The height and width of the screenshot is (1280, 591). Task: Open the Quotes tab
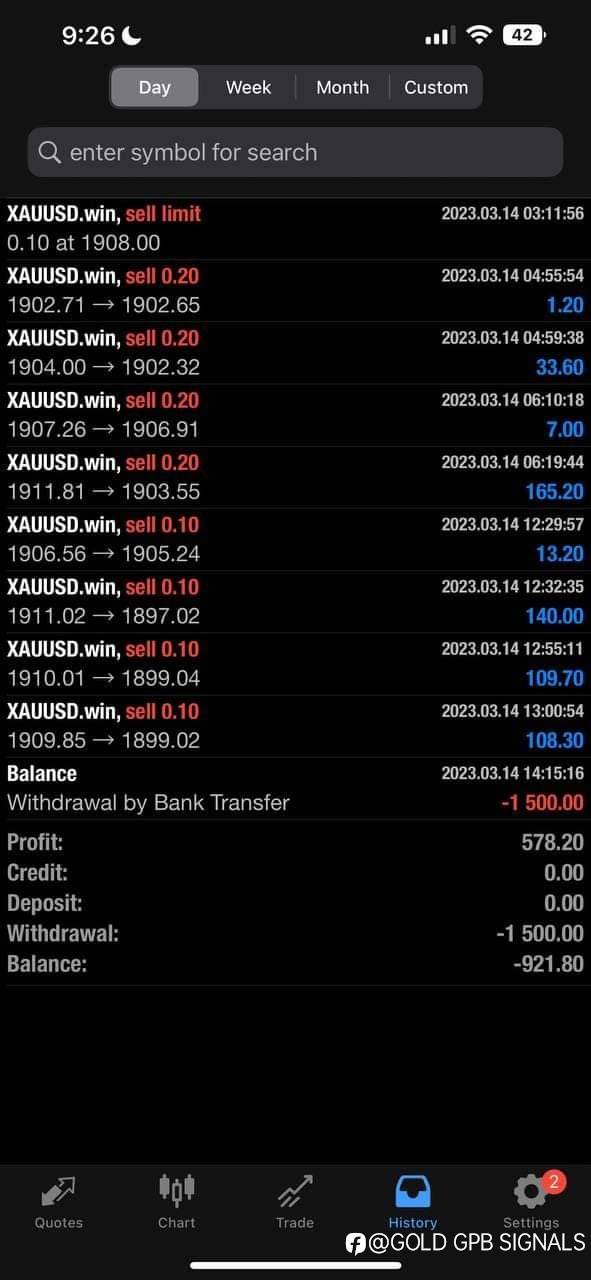59,1202
